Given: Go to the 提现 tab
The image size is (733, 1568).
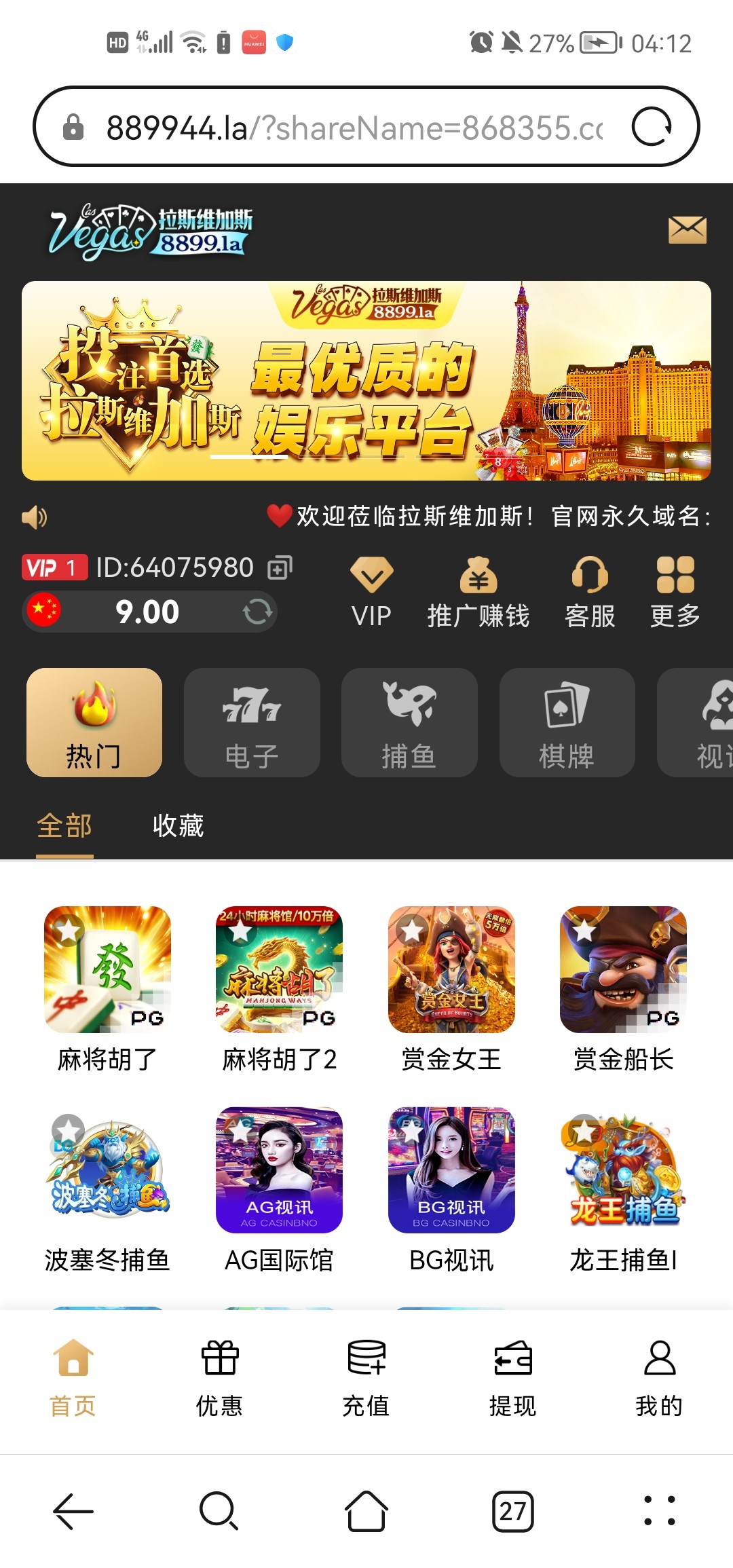Looking at the screenshot, I should click(512, 1378).
